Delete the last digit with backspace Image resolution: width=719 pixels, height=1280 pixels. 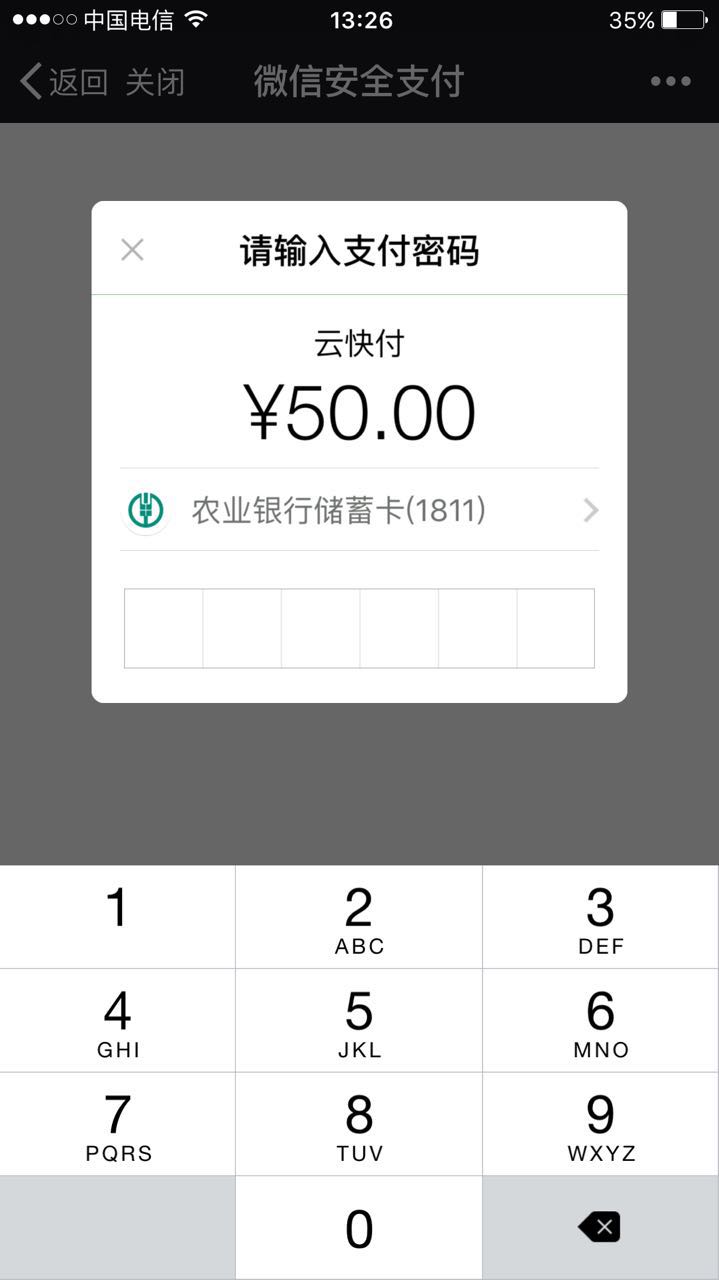coord(600,1227)
